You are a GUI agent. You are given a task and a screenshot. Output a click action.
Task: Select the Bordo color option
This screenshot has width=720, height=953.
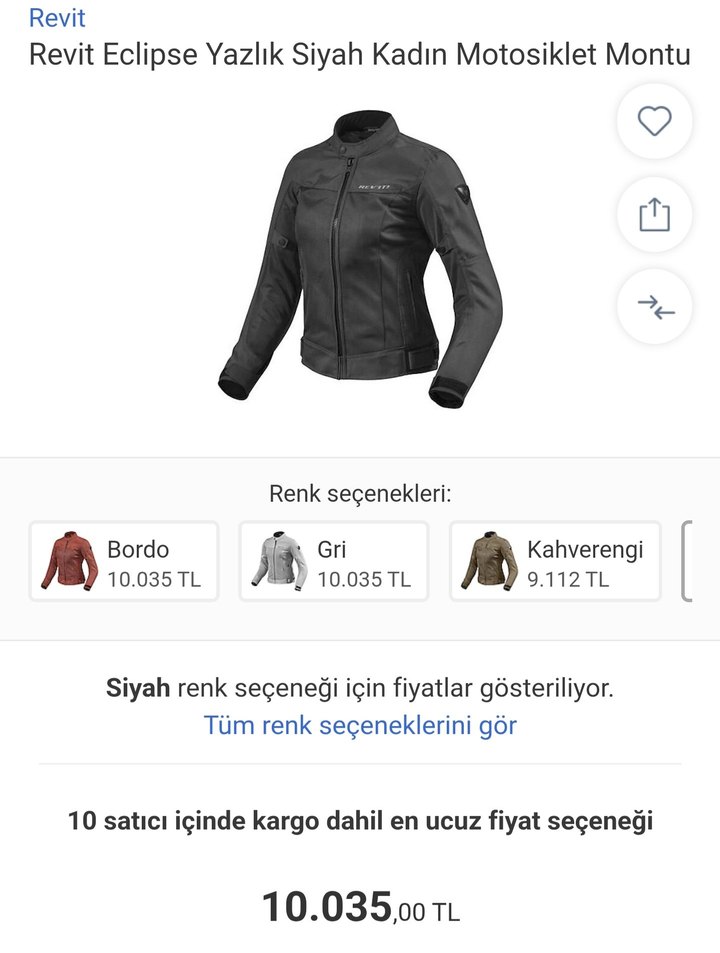[x=124, y=562]
